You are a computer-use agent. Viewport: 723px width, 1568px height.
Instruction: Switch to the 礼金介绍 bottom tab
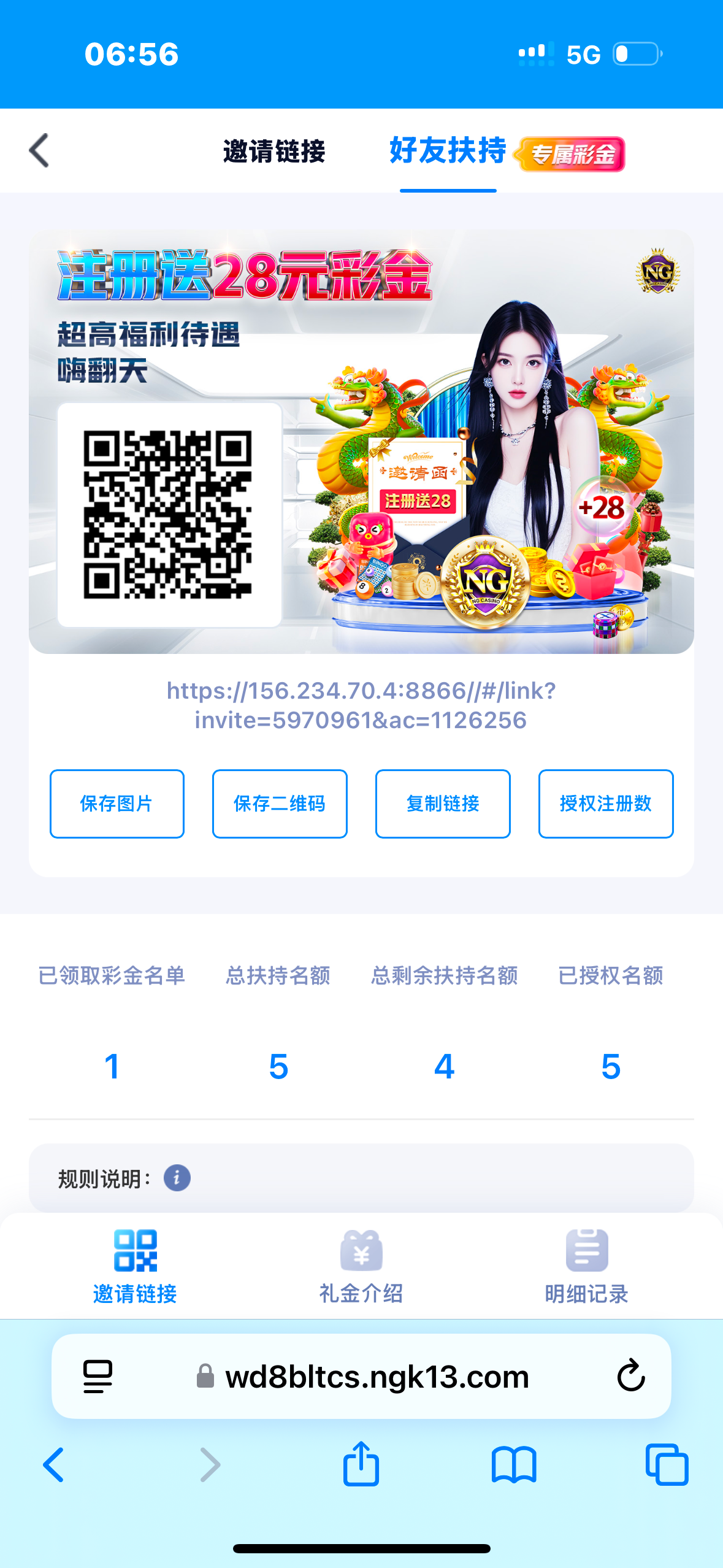pos(361,1267)
